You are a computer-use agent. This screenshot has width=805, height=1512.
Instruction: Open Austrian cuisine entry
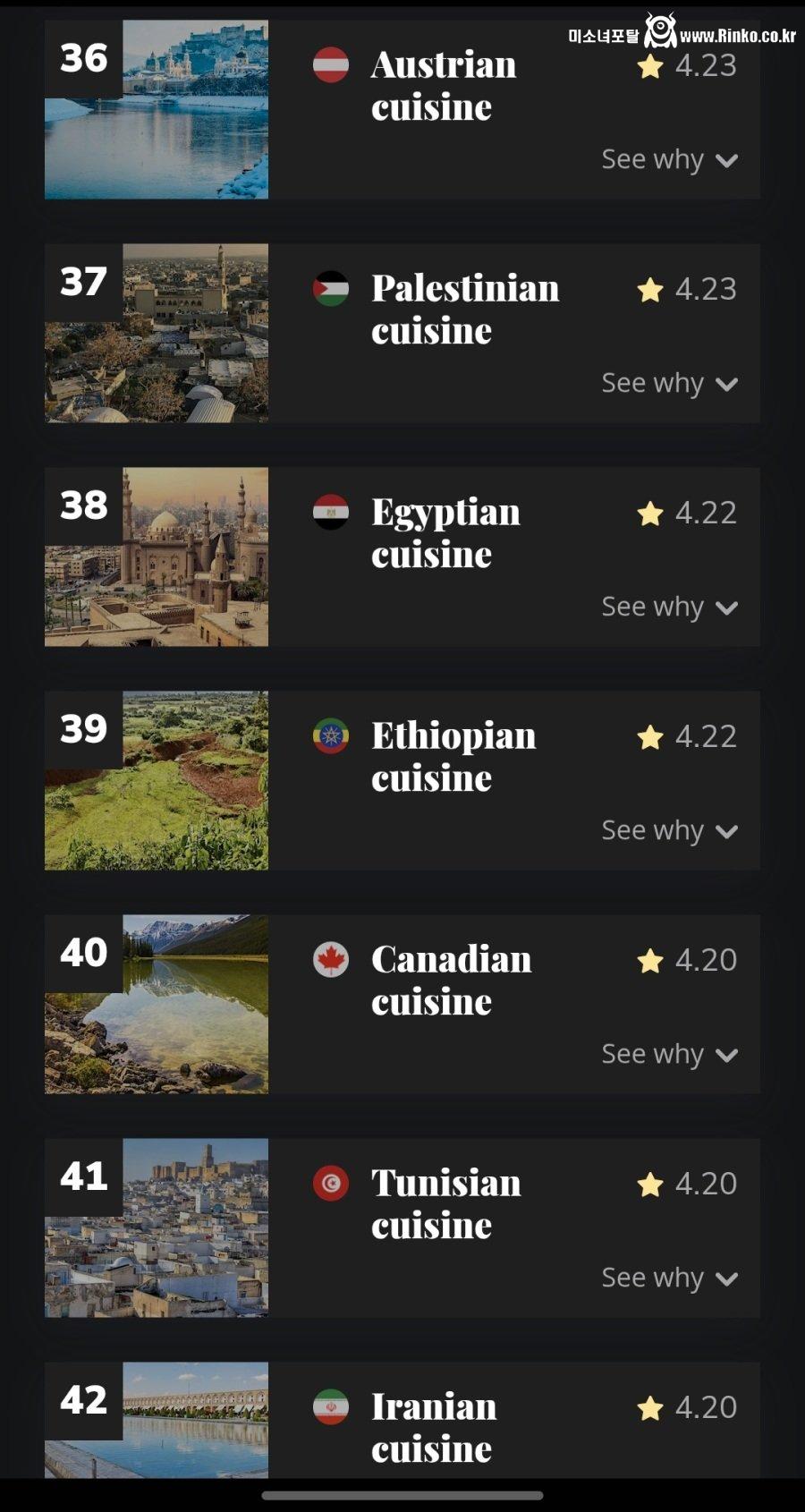(443, 86)
